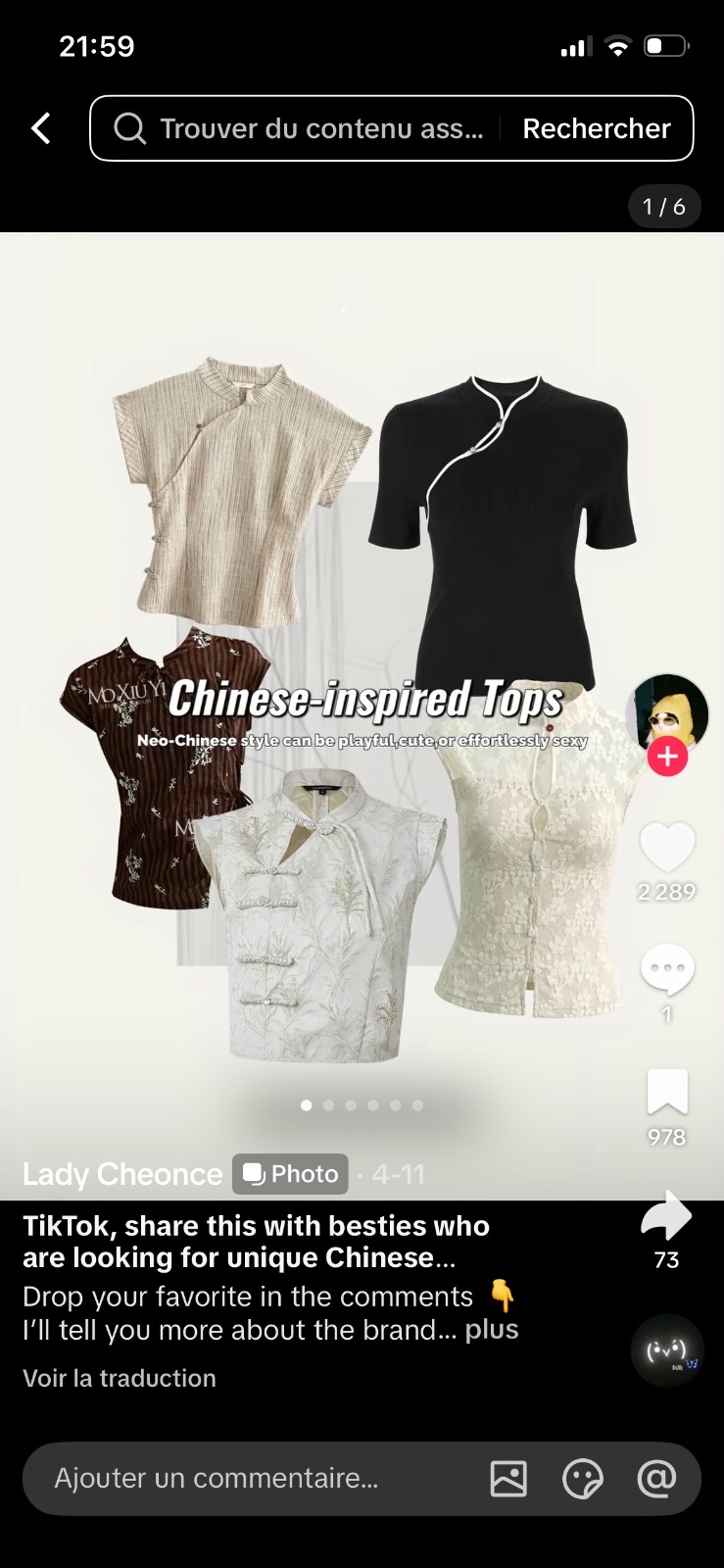Like this post with the heart icon
Image resolution: width=724 pixels, height=1568 pixels.
[667, 847]
